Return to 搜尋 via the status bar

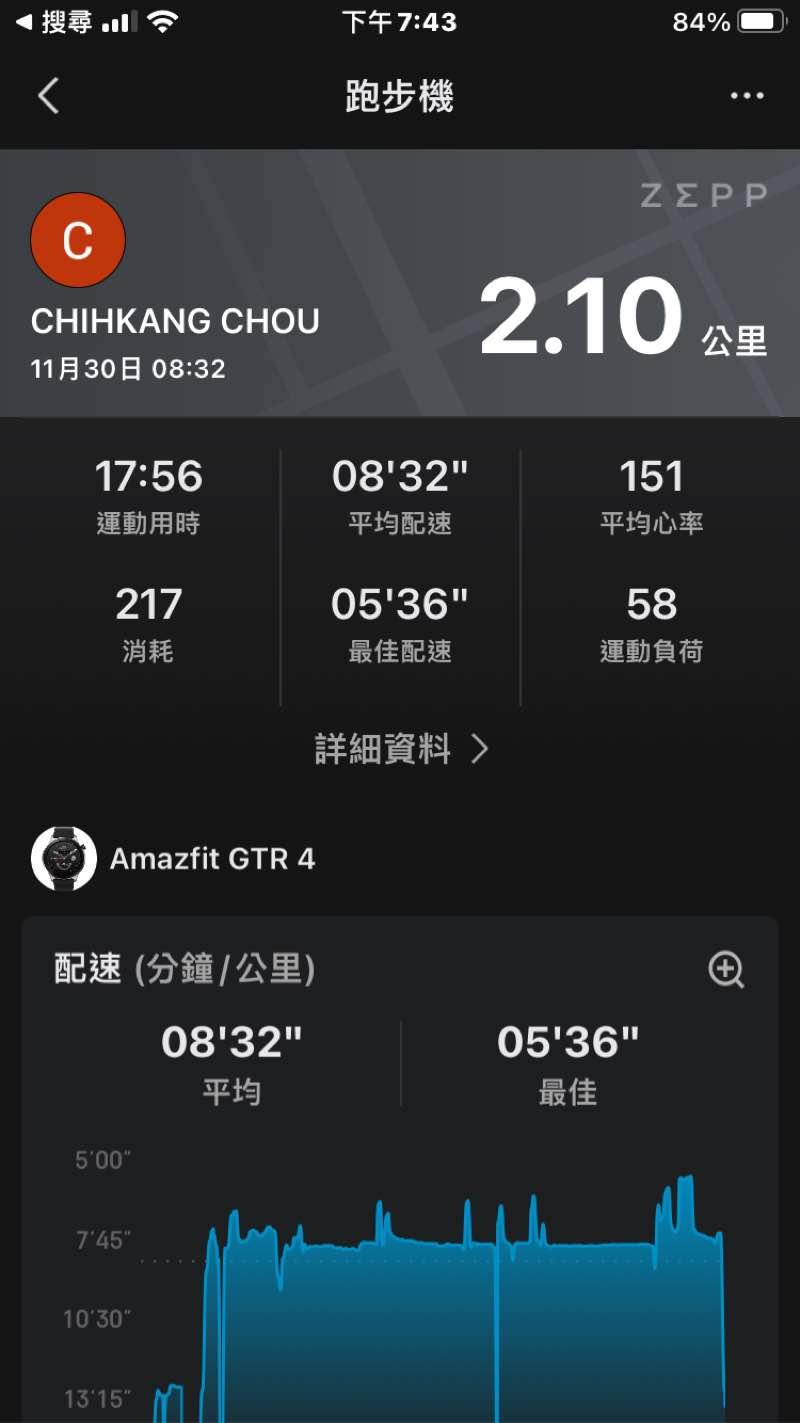pos(55,22)
